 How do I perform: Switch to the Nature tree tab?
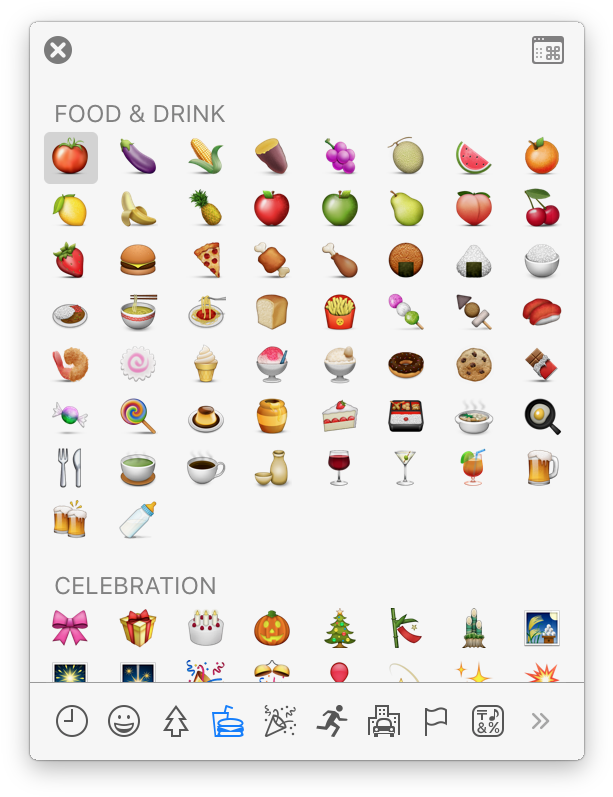click(x=176, y=720)
